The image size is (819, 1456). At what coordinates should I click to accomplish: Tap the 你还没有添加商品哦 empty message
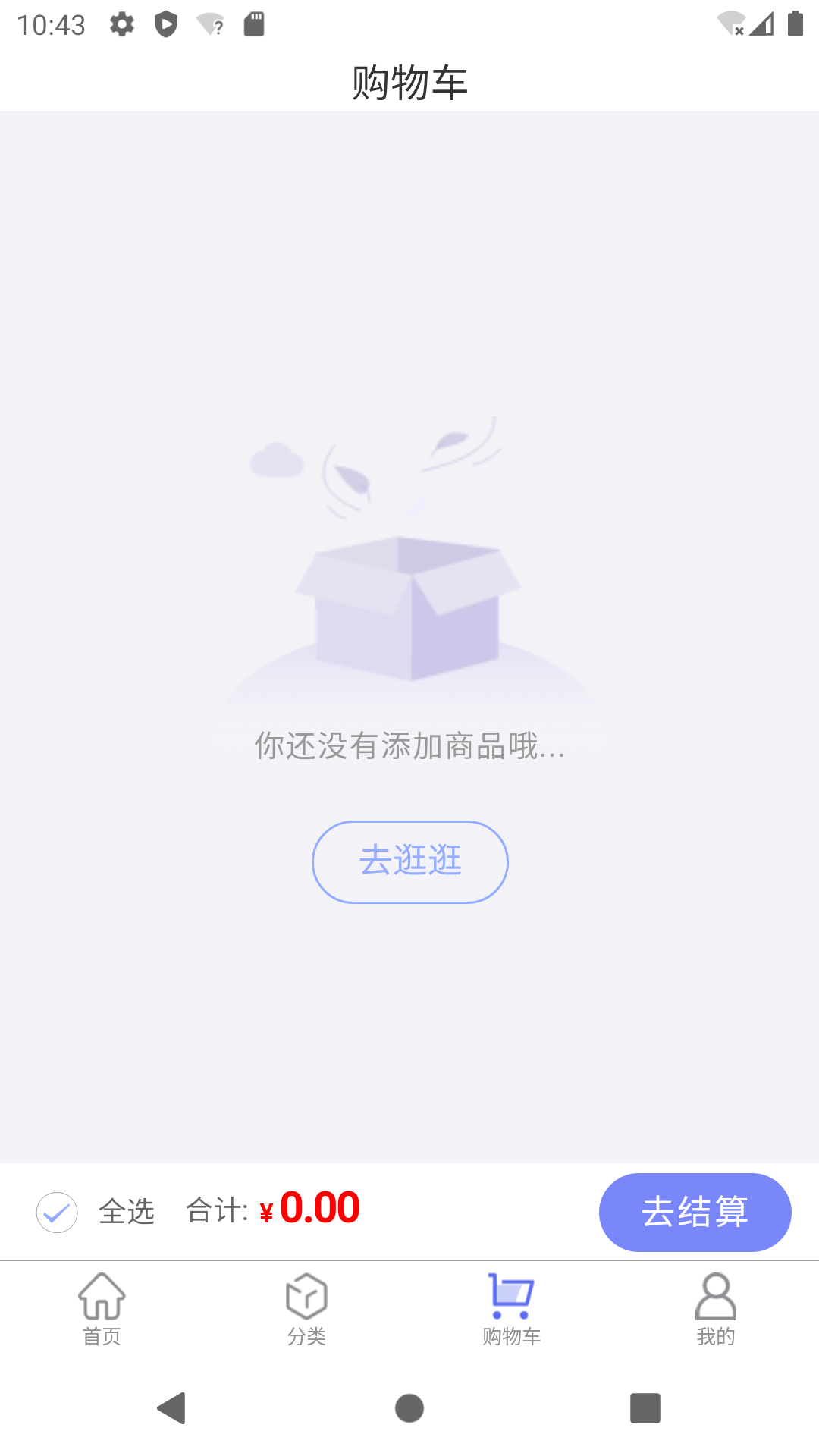tap(409, 747)
